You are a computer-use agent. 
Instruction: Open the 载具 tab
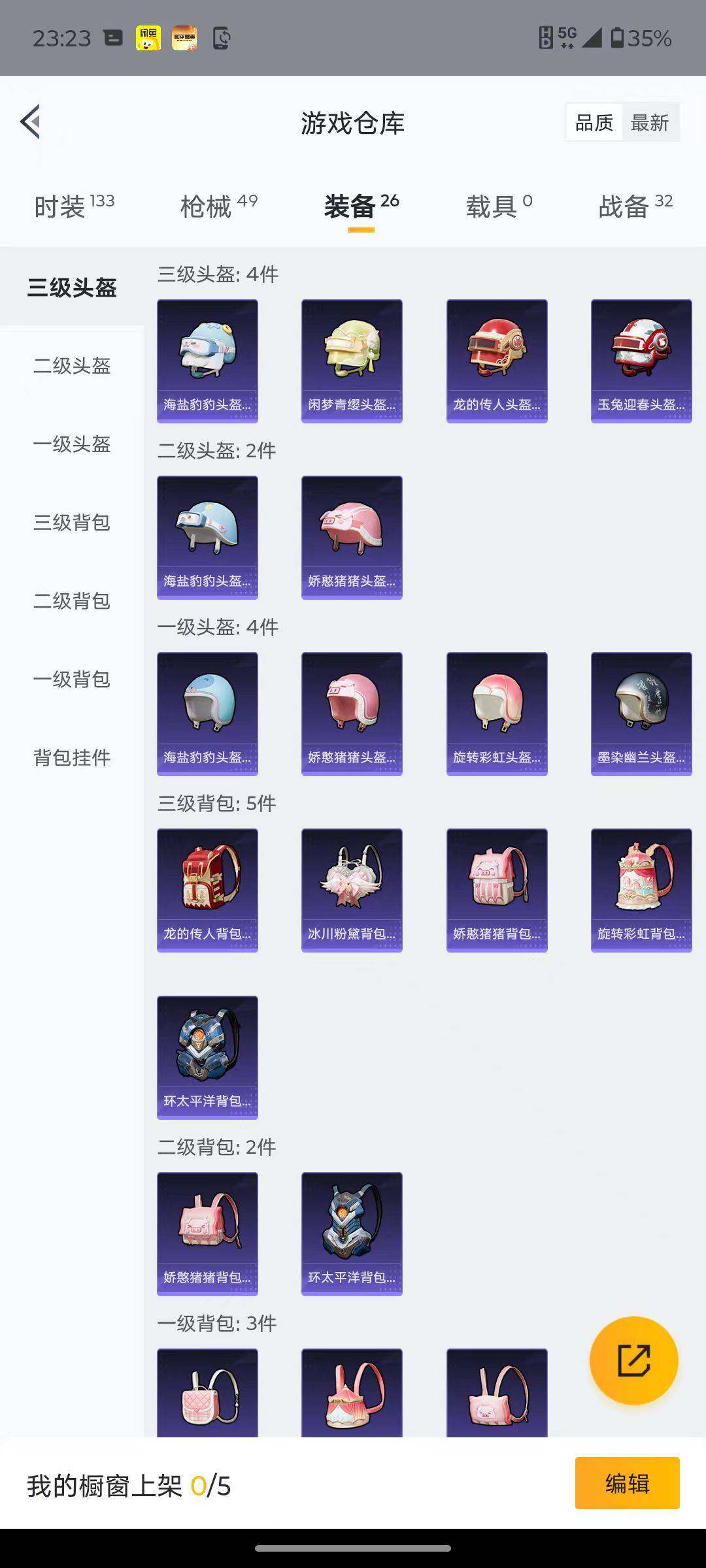tap(498, 206)
